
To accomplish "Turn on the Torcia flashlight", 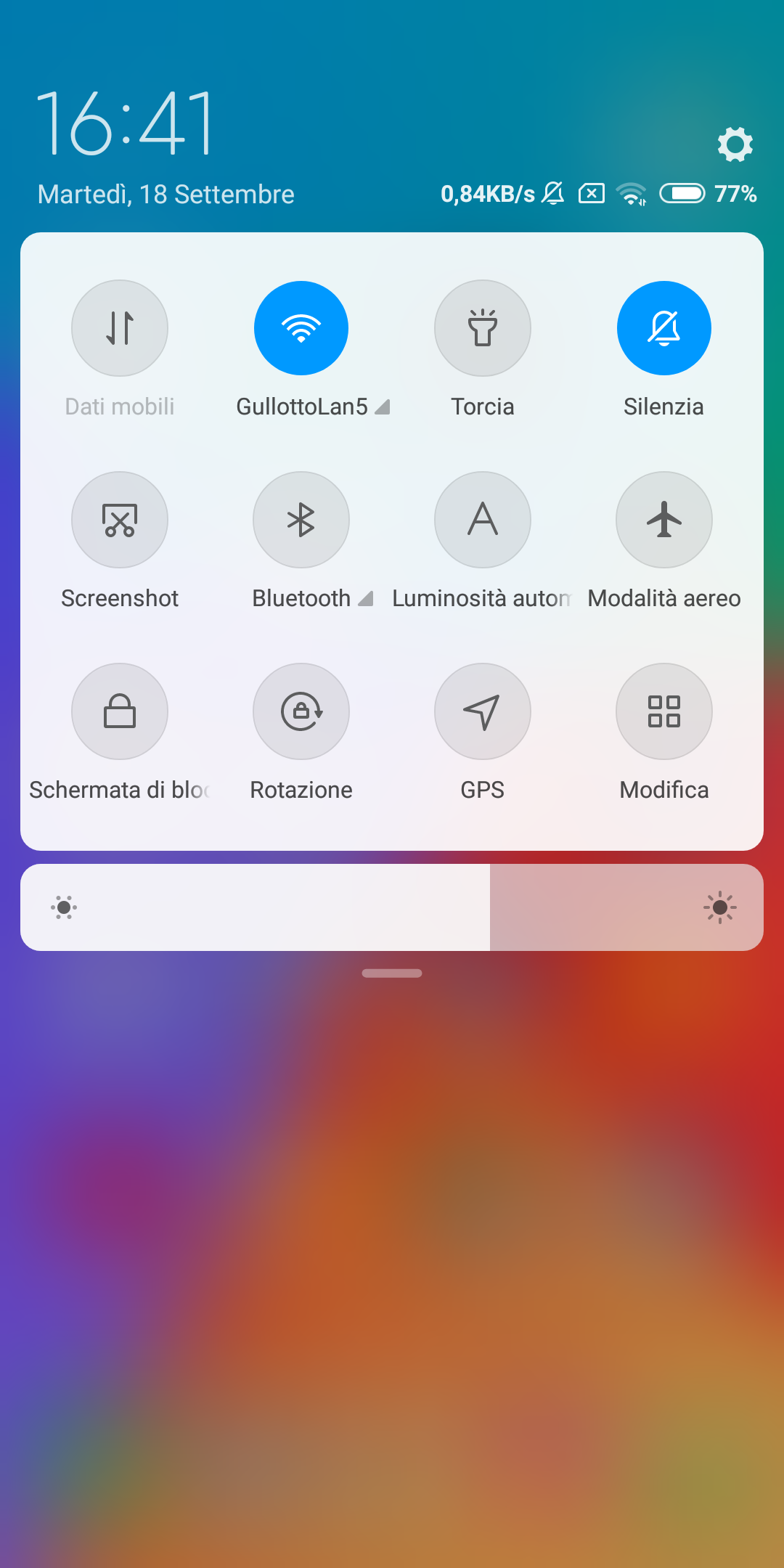I will tap(483, 328).
